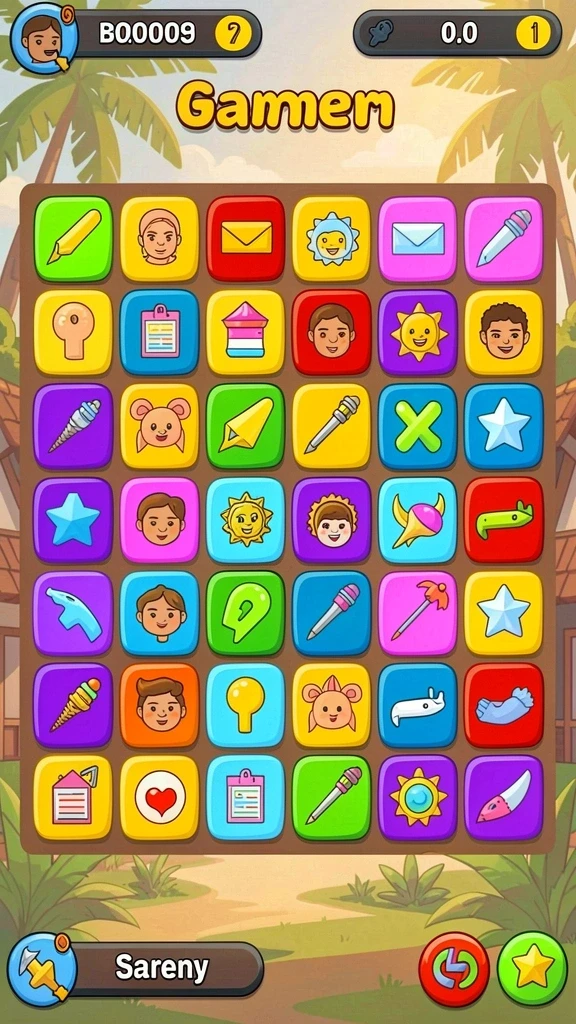This screenshot has width=576, height=1024.
Task: Select the yellow keyhole tile
Action: point(73,332)
